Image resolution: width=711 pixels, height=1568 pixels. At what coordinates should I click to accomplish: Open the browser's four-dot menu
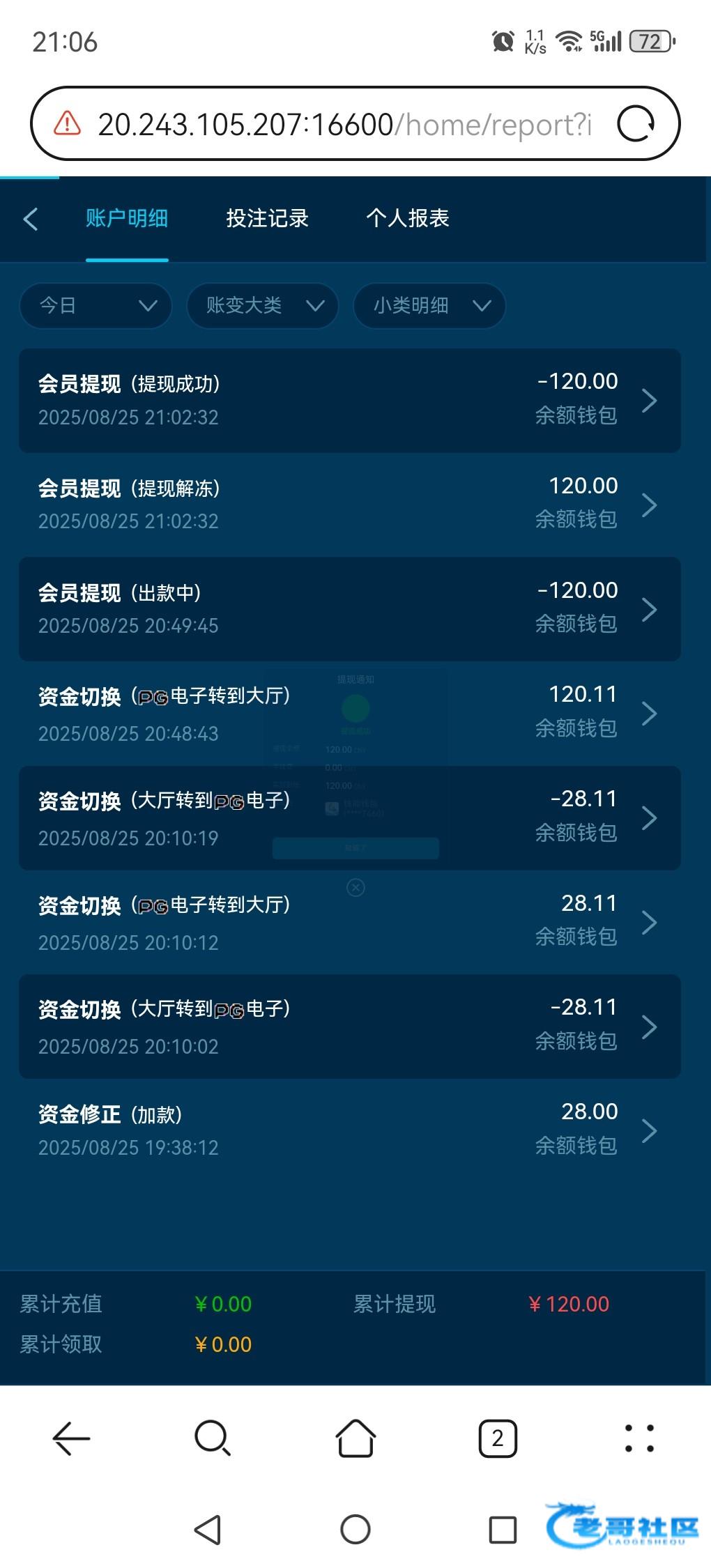coord(639,1438)
